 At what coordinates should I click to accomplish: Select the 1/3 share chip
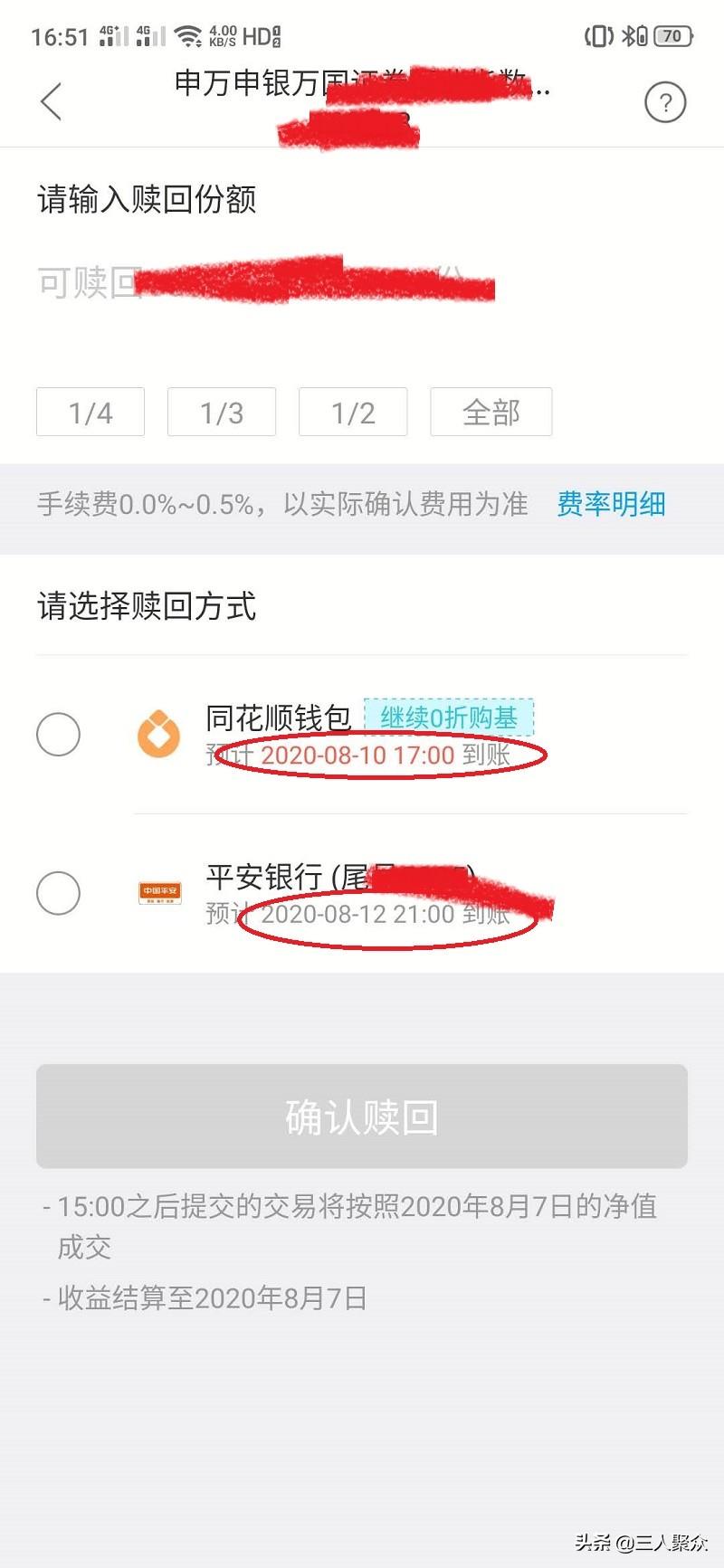click(222, 412)
